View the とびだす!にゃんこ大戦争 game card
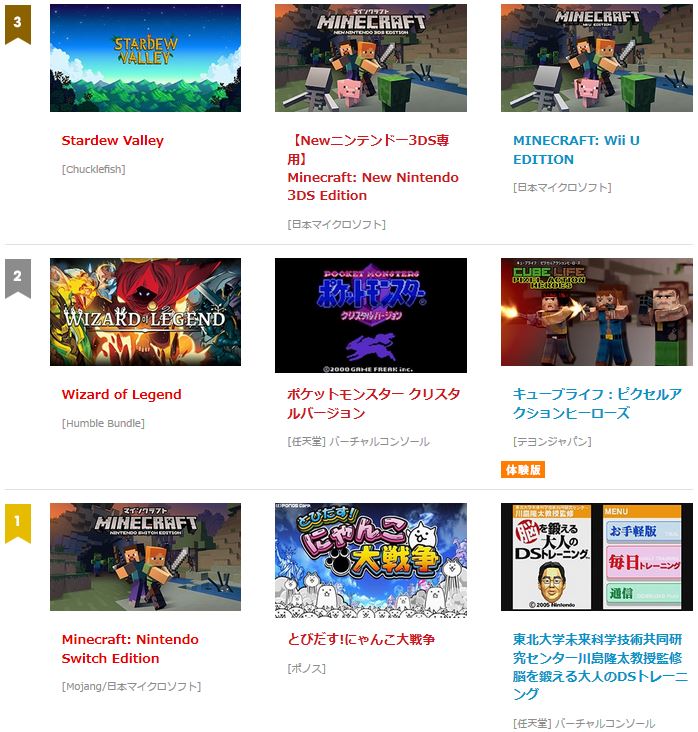Screen dimensions: 698x732 (x=370, y=556)
